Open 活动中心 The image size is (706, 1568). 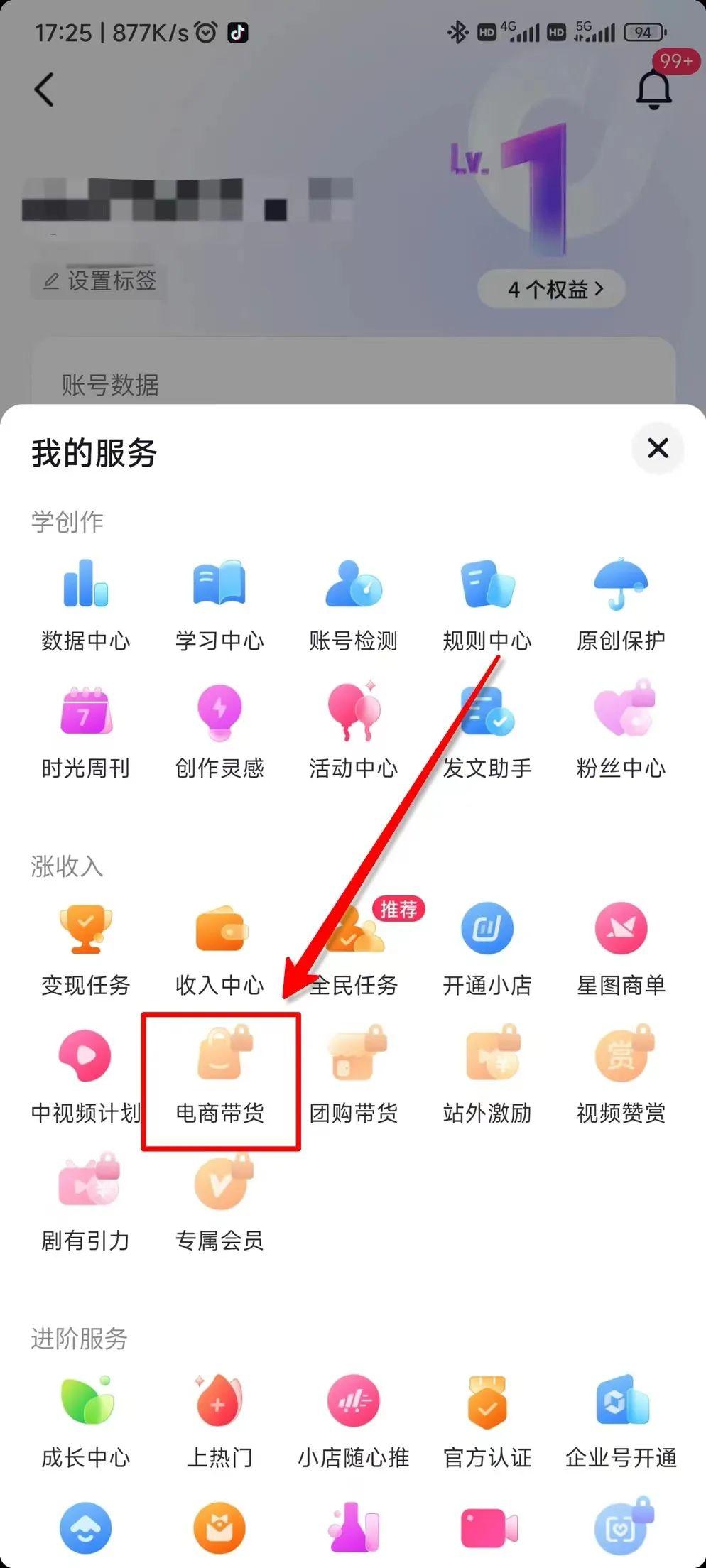[353, 731]
